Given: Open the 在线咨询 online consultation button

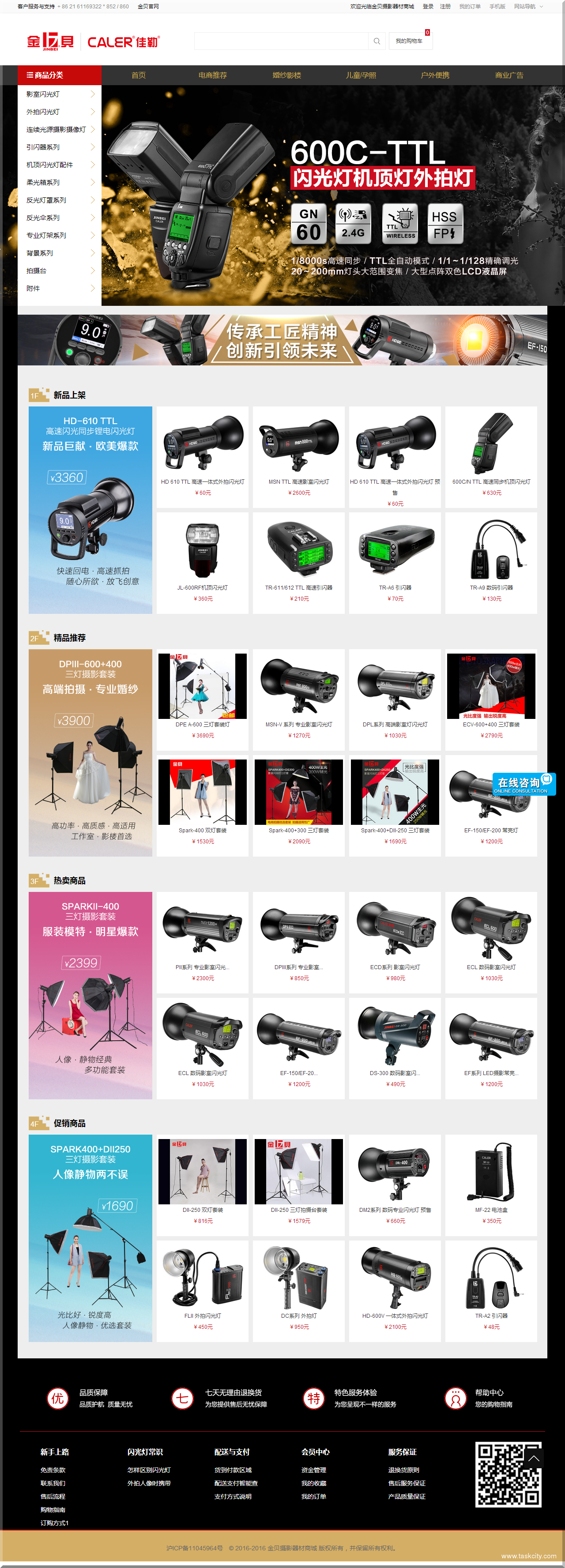Looking at the screenshot, I should click(524, 784).
